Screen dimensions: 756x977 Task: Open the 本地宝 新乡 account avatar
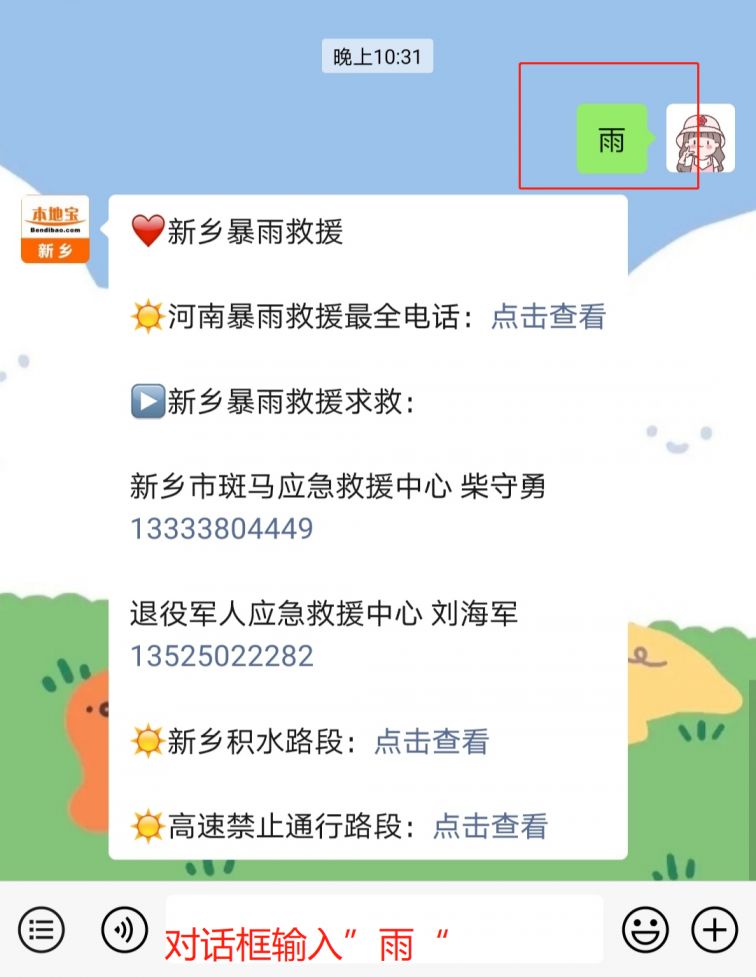point(55,229)
